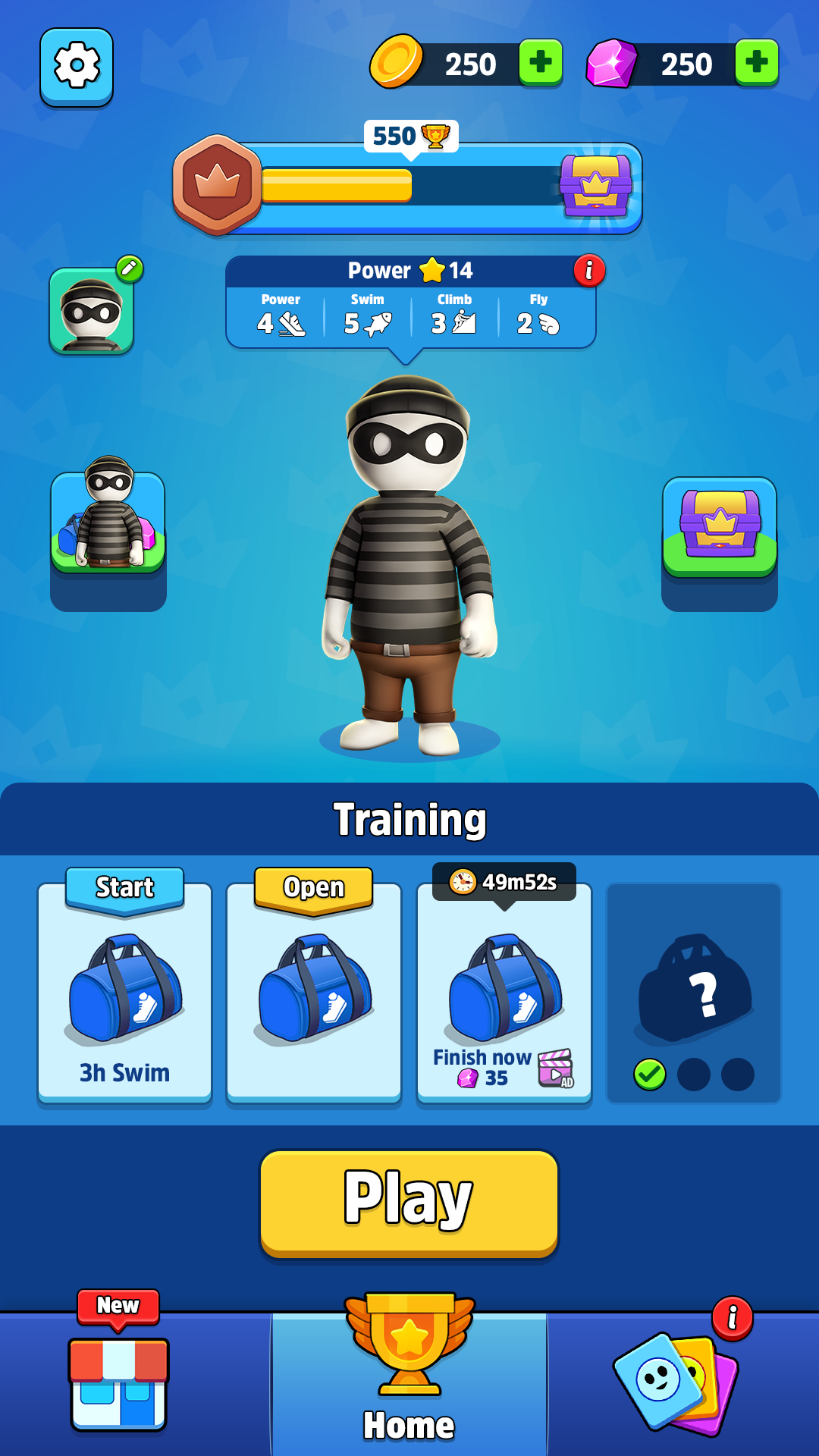Open the character skins tile
This screenshot has height=1456, width=819.
click(108, 523)
